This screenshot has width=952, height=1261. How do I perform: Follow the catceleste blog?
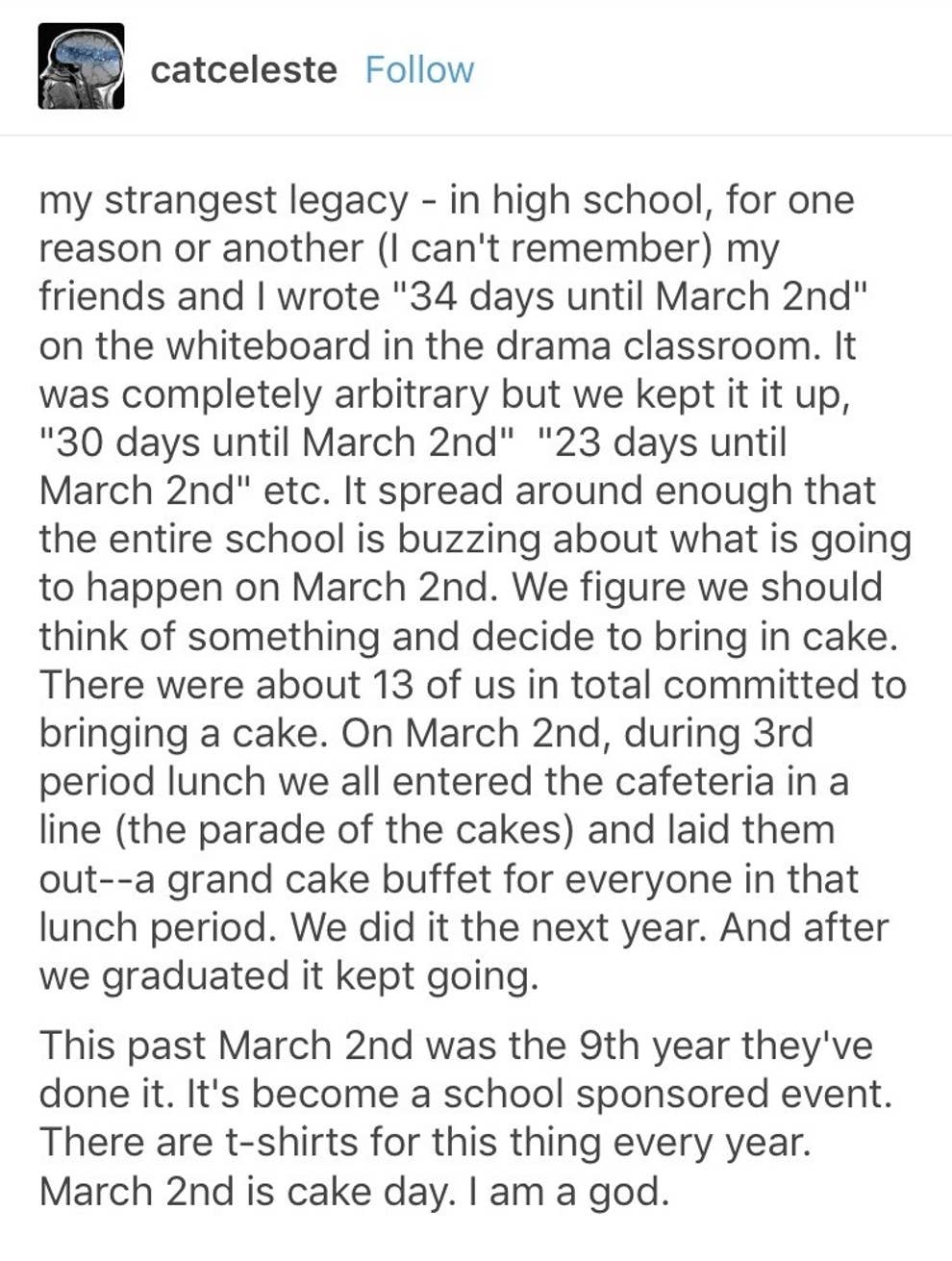[419, 70]
